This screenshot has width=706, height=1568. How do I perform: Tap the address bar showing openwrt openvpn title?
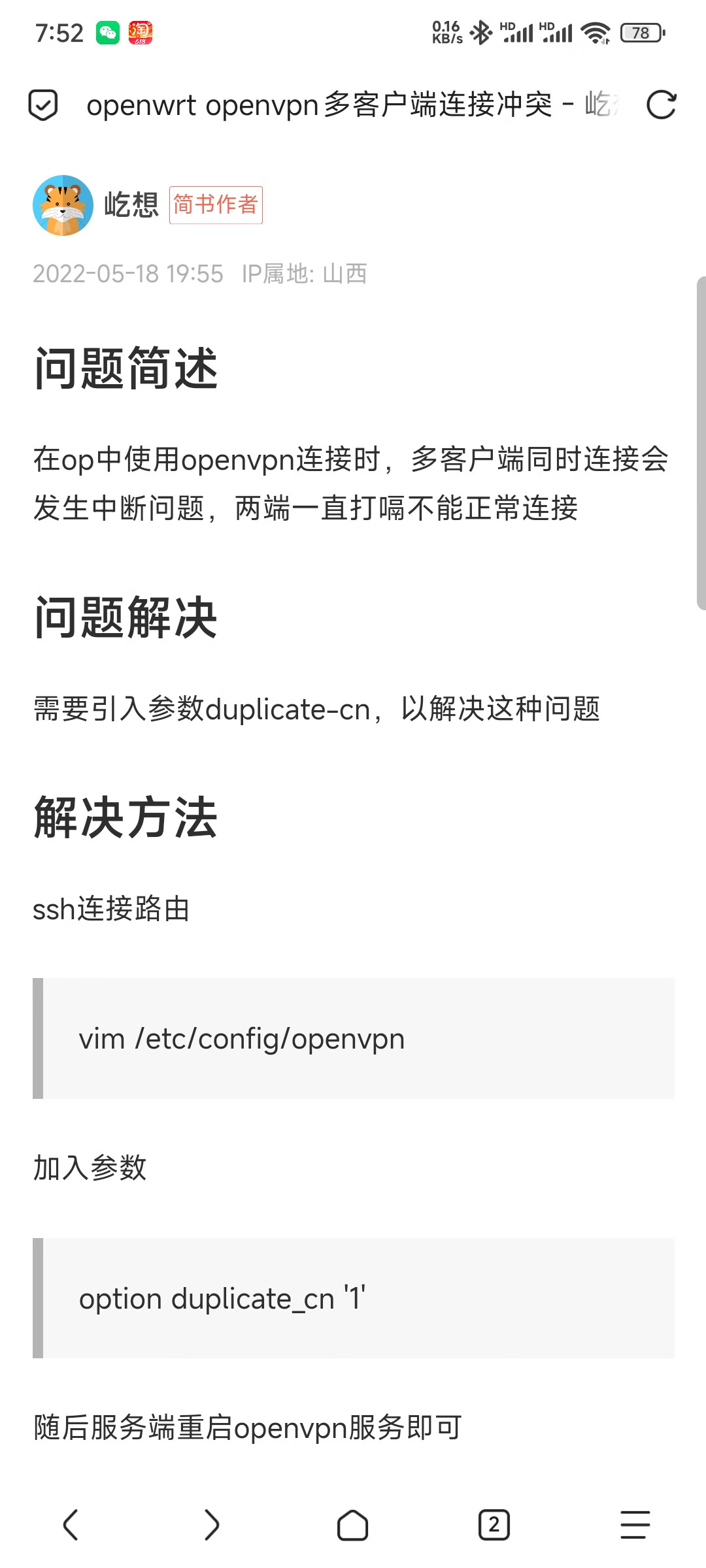pos(353,105)
